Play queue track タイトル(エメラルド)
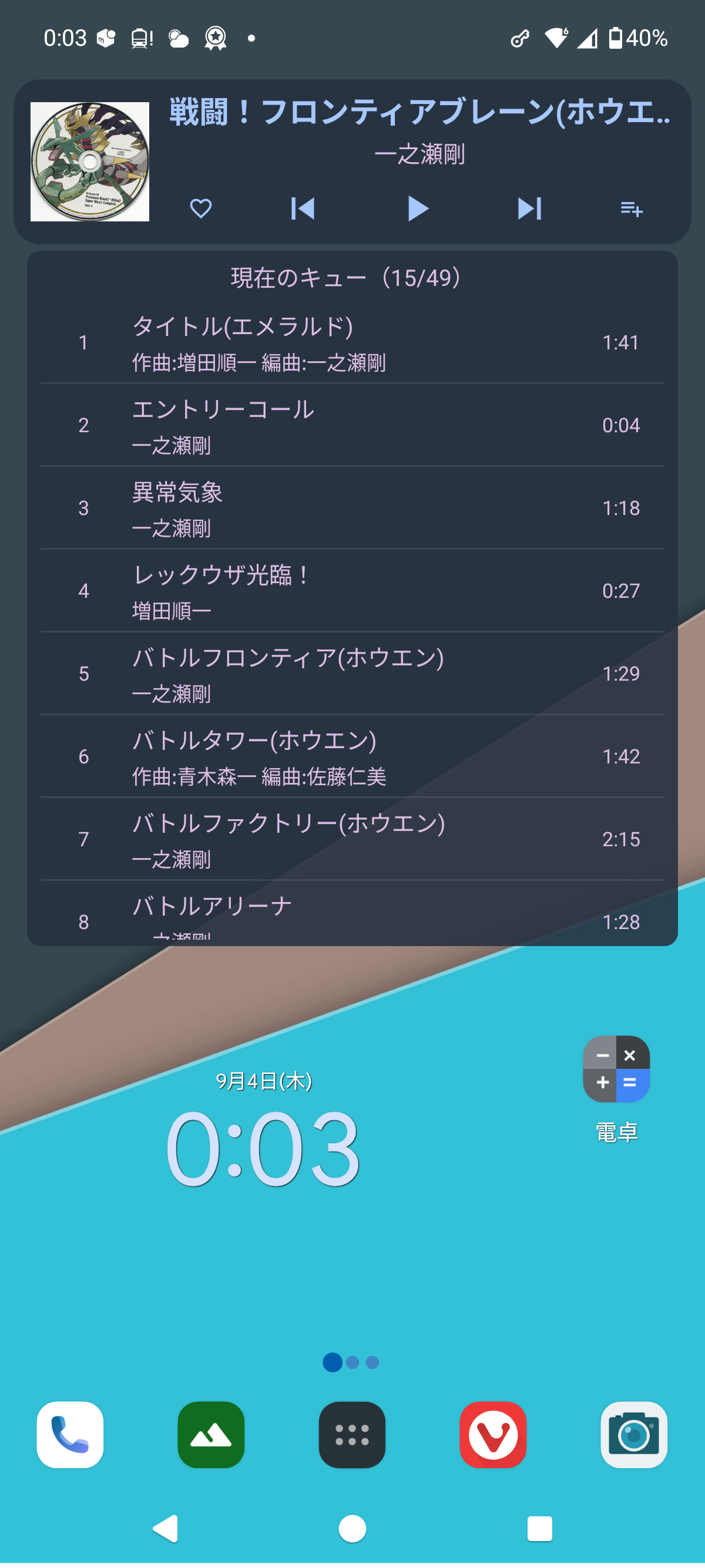This screenshot has width=705, height=1568. click(x=352, y=343)
